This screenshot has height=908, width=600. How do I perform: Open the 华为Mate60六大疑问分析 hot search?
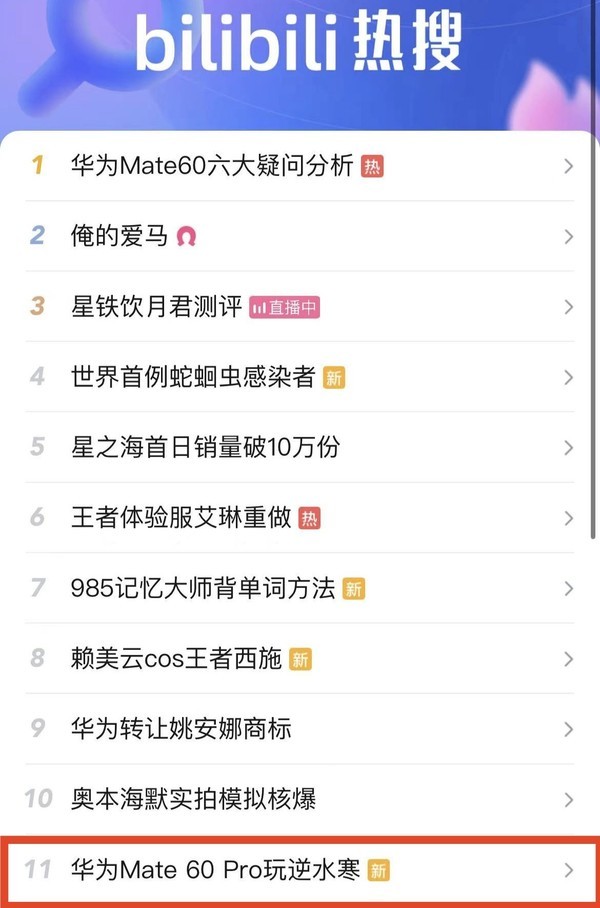coord(212,166)
